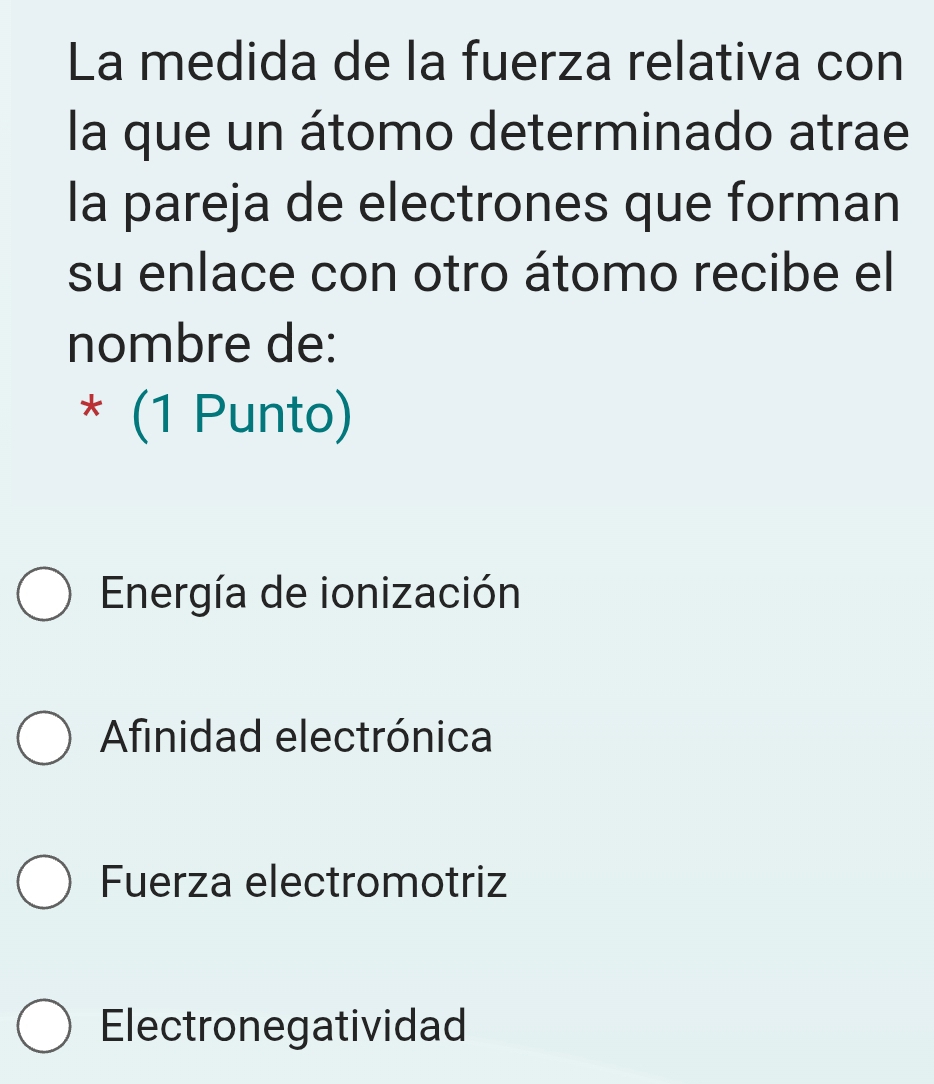Select the Energía de ionización option
The image size is (934, 1084).
click(x=44, y=596)
